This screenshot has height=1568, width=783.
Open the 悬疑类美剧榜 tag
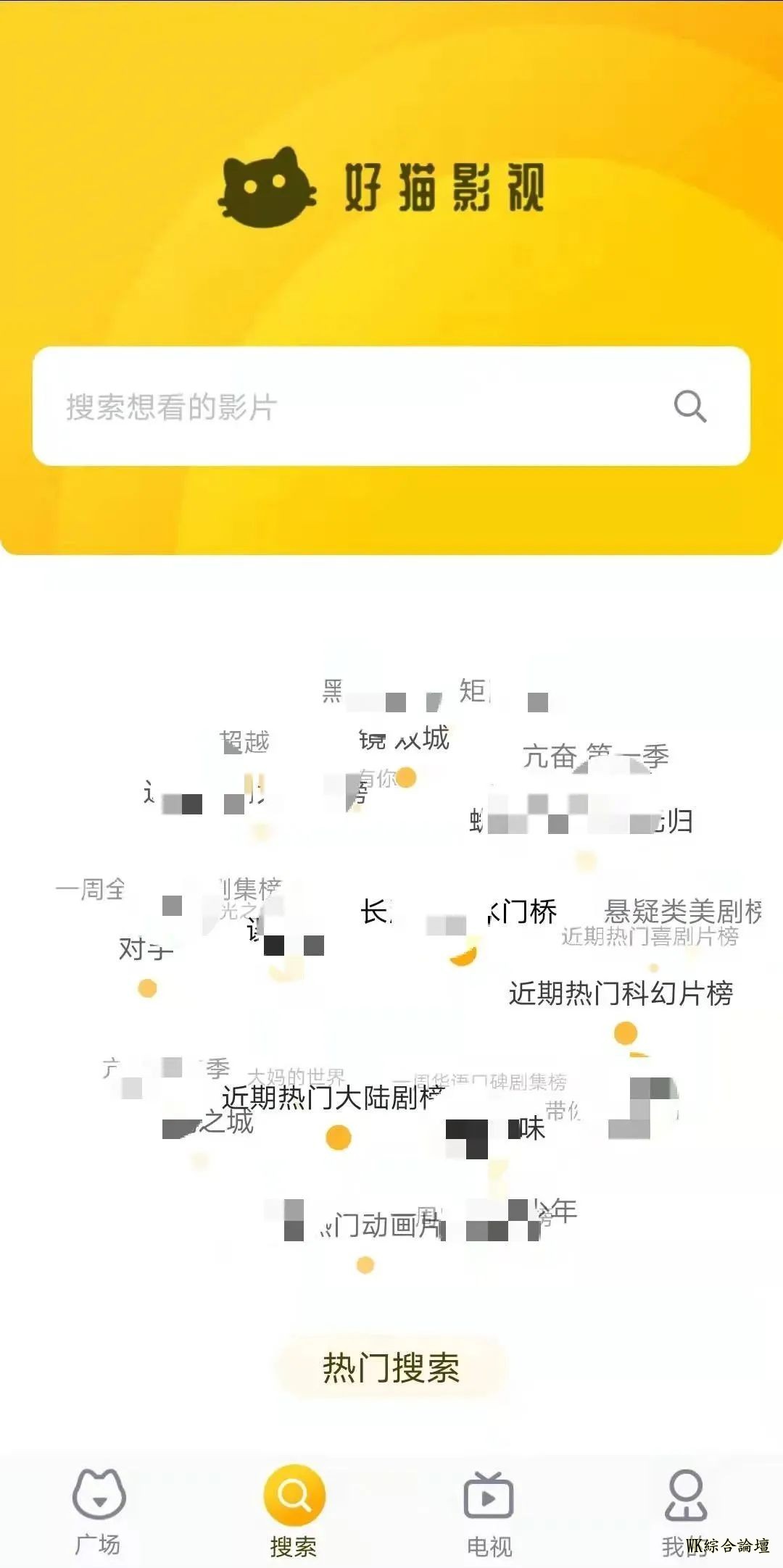point(682,911)
